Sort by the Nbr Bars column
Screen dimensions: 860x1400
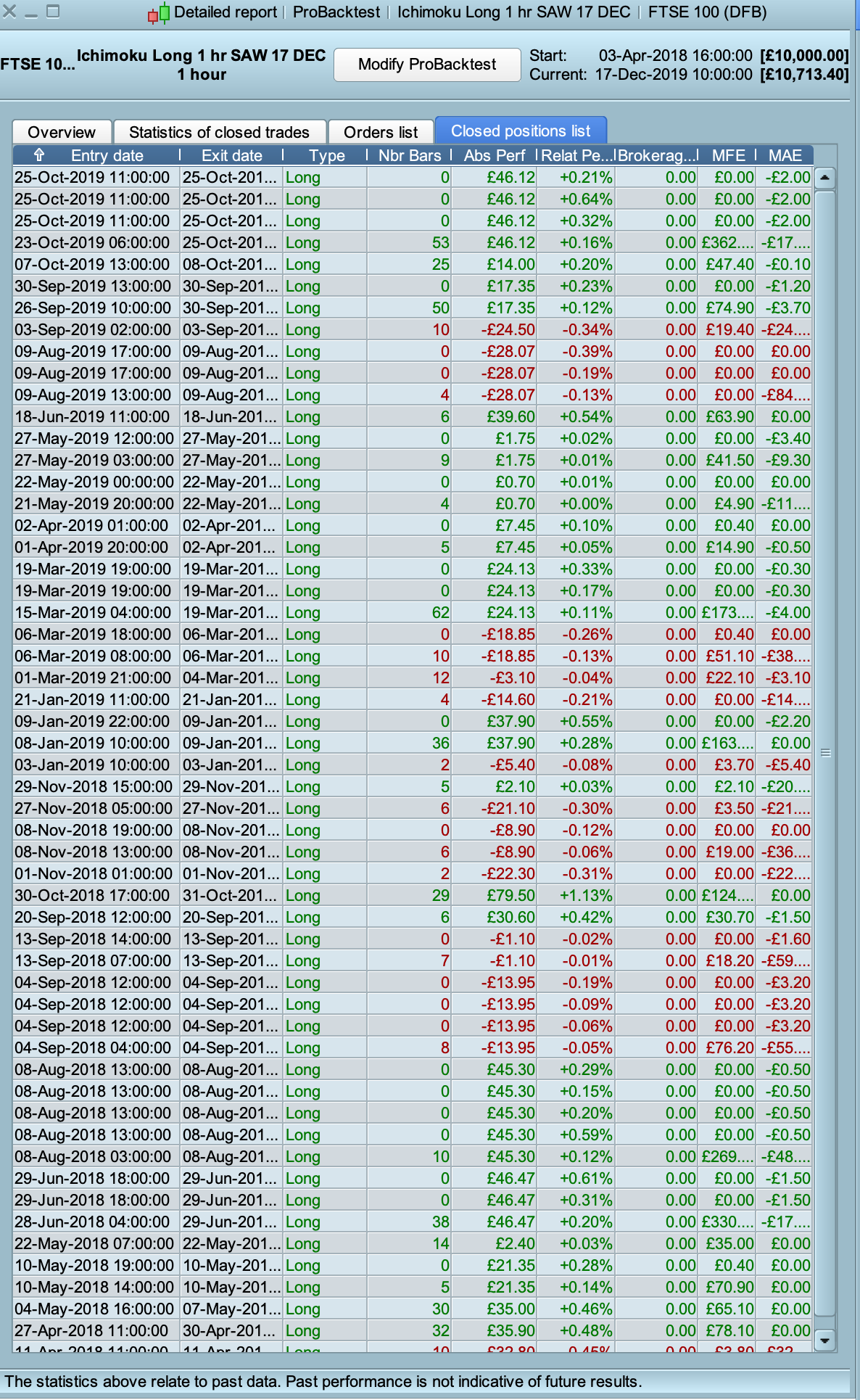[x=410, y=155]
